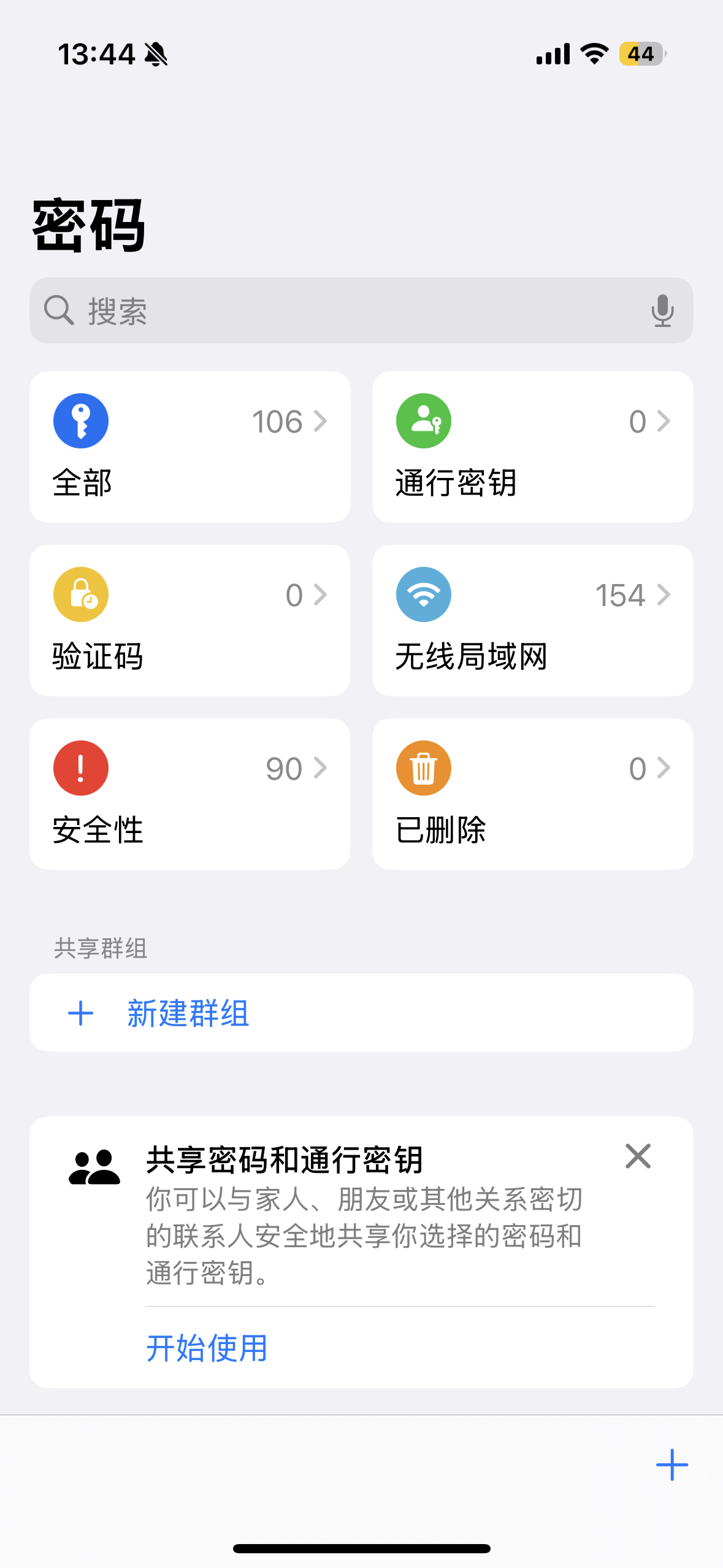
Task: Check the 安全性 recommendations card
Action: coord(190,794)
